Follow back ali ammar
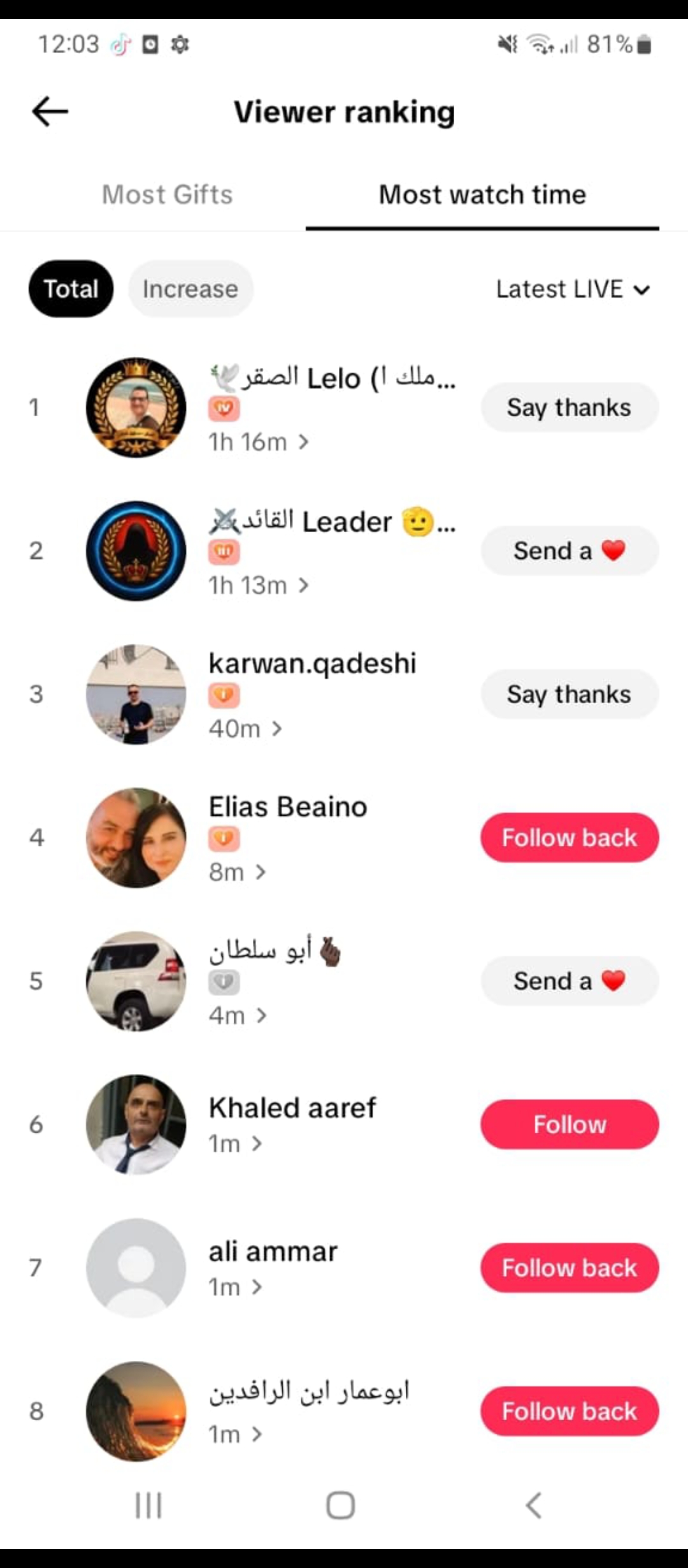Screen dimensions: 688x1568 tap(569, 1268)
